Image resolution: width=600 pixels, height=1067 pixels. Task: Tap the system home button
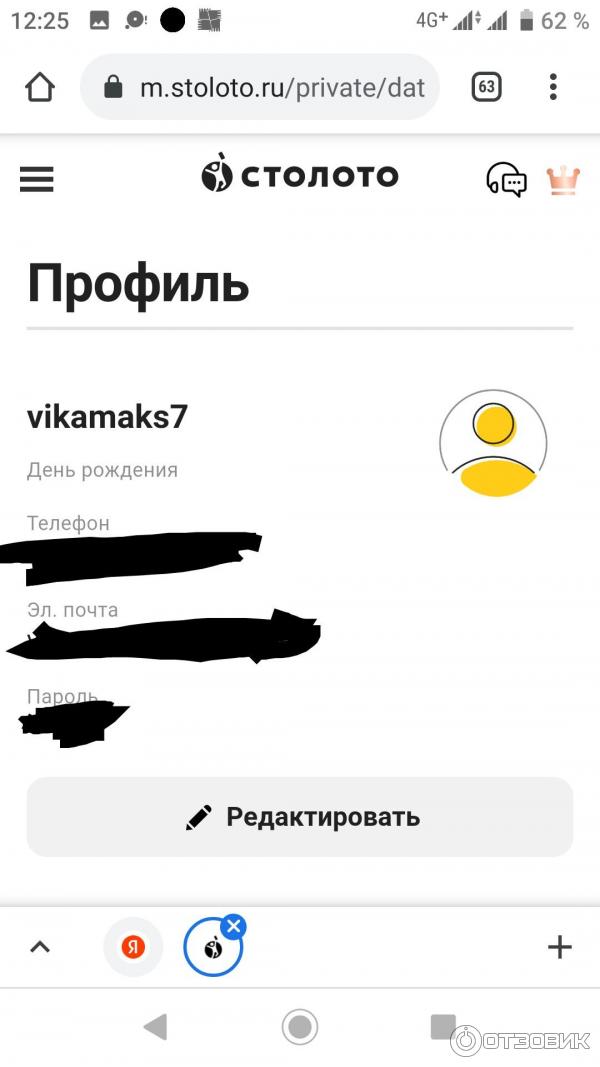point(300,1027)
